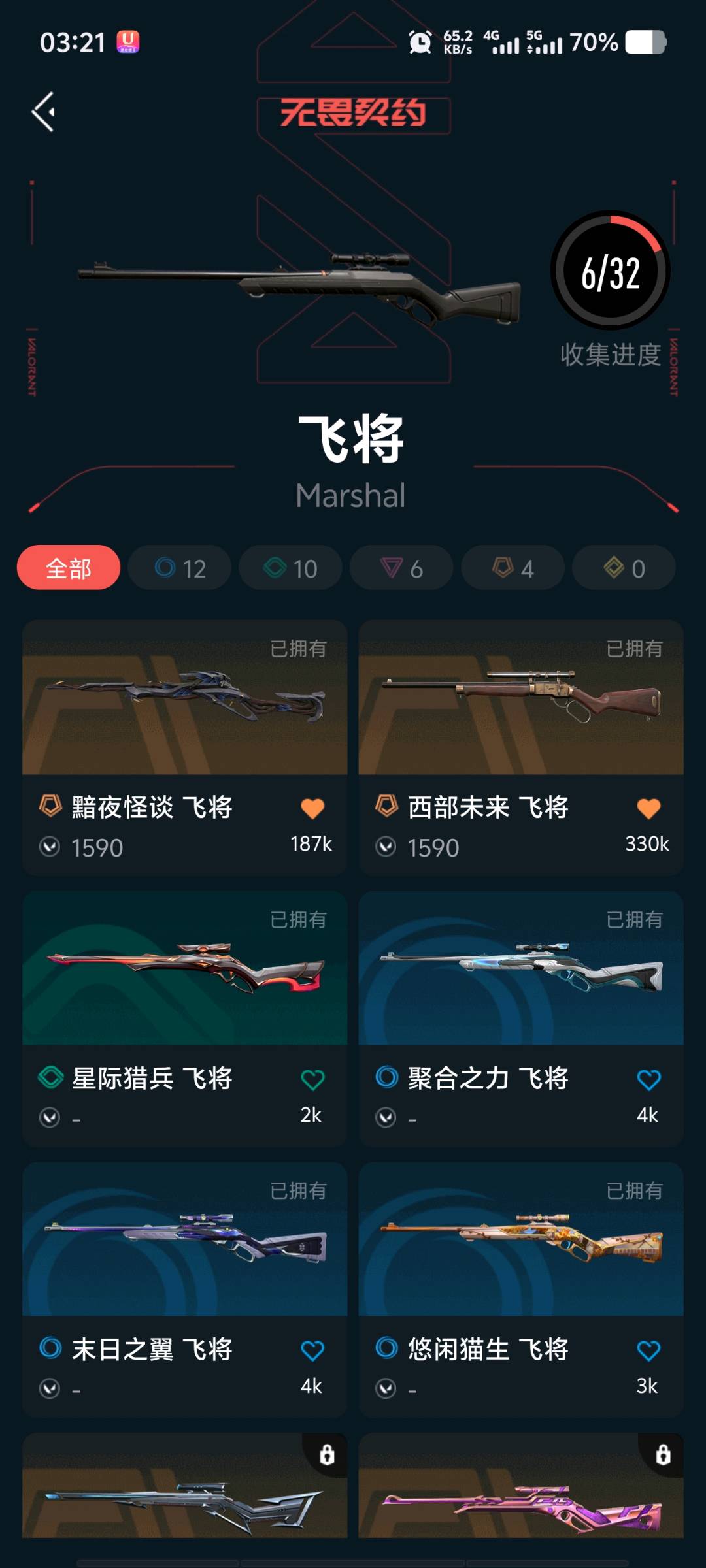The width and height of the screenshot is (706, 1568).
Task: Filter skins by the orange tier showing 4
Action: pos(513,568)
